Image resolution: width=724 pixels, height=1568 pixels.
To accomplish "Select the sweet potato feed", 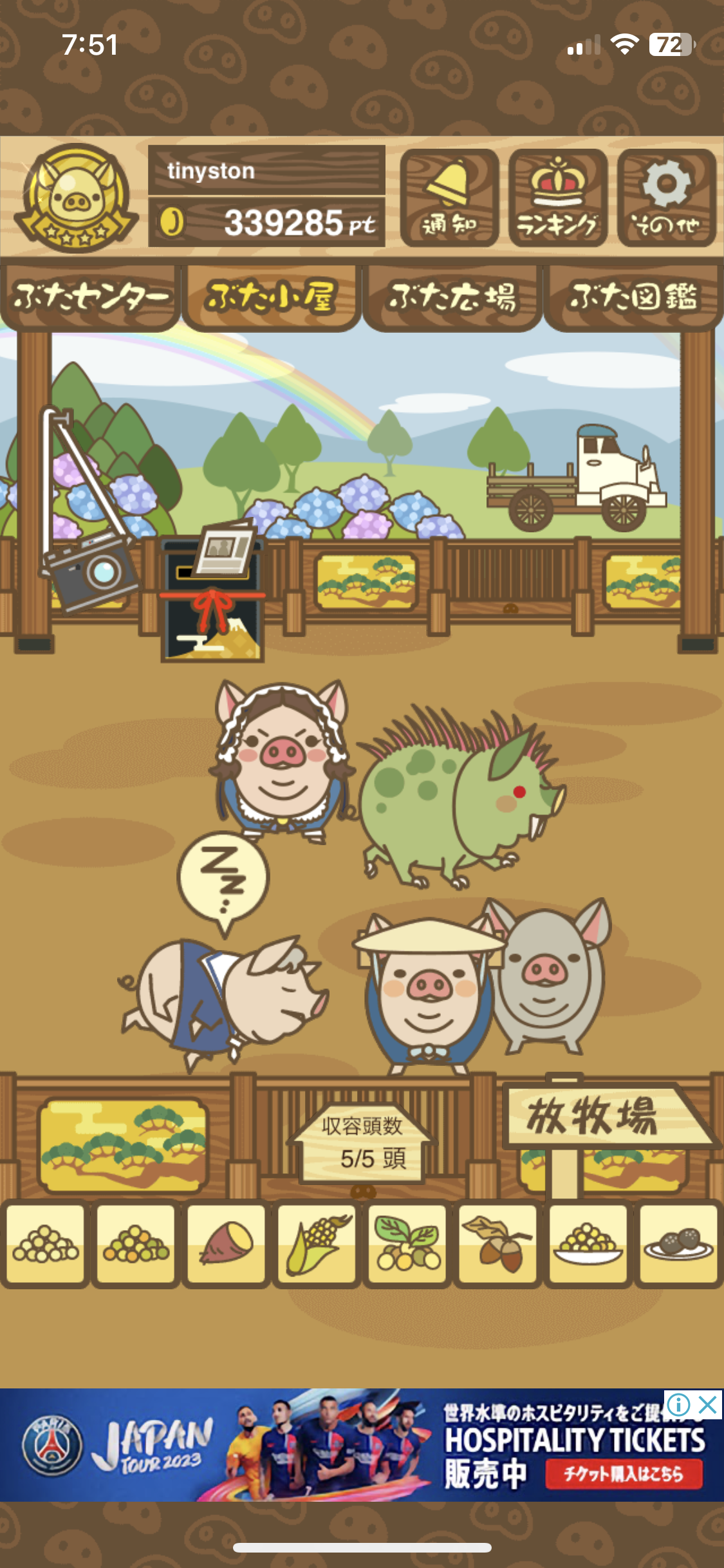I will click(x=226, y=1244).
